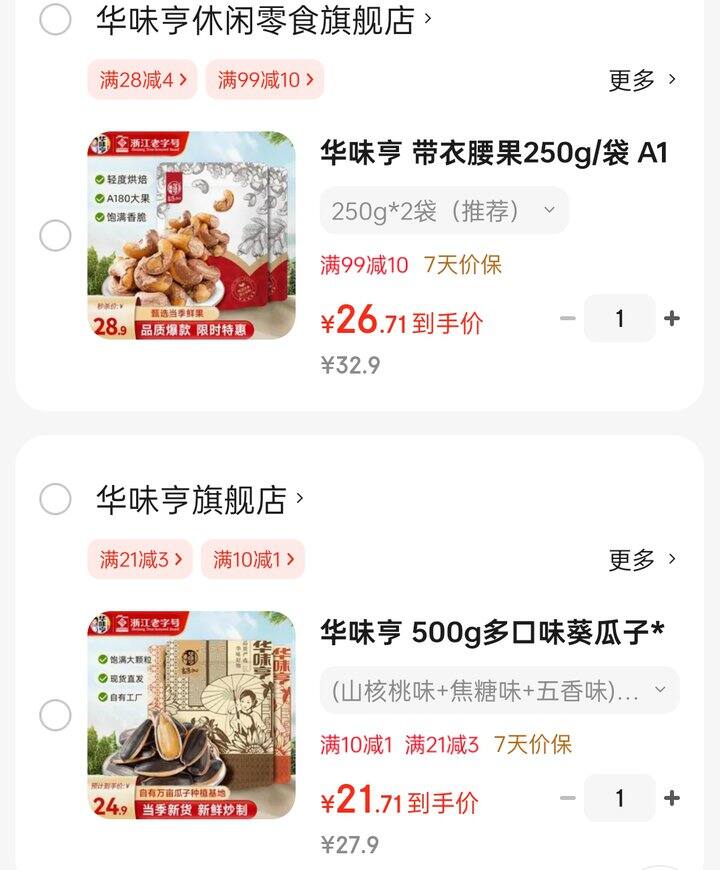The width and height of the screenshot is (720, 870).
Task: Open 500g多口味葵瓜子 product details
Action: coord(492,632)
